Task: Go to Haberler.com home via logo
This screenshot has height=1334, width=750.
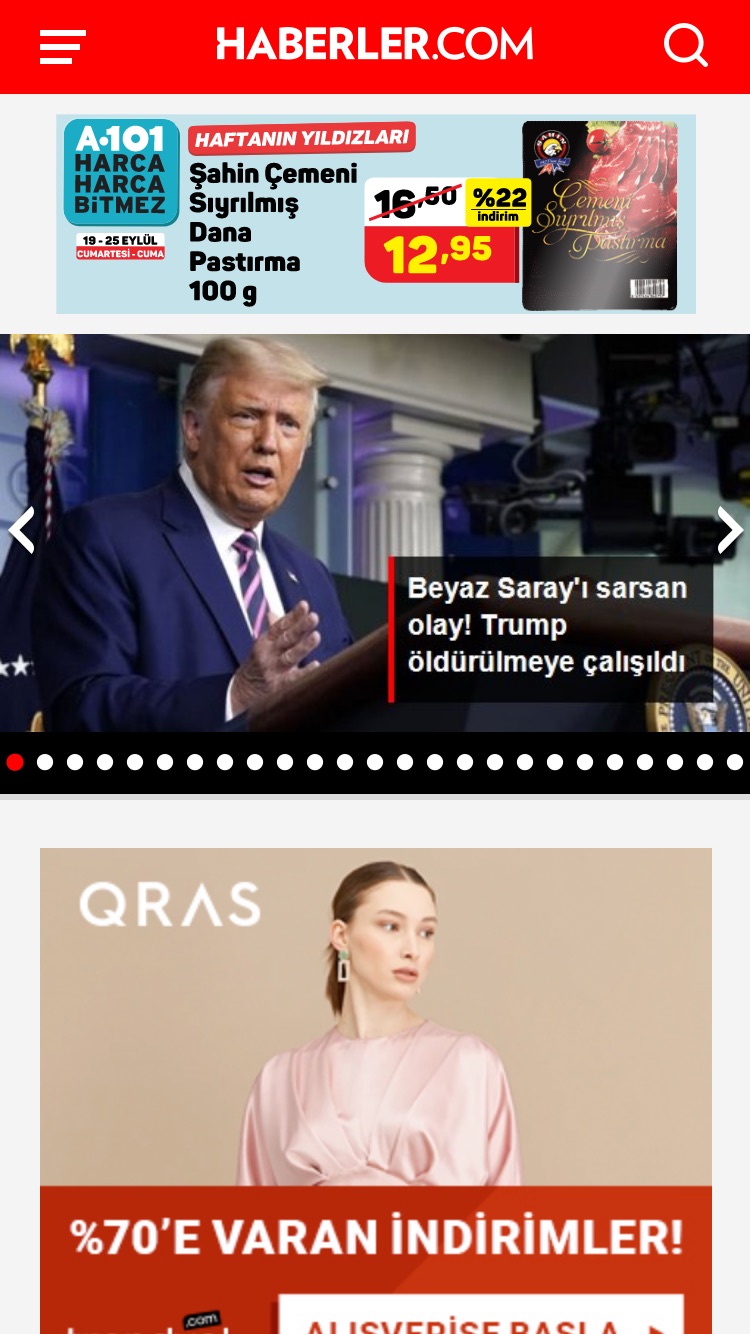Action: (375, 45)
